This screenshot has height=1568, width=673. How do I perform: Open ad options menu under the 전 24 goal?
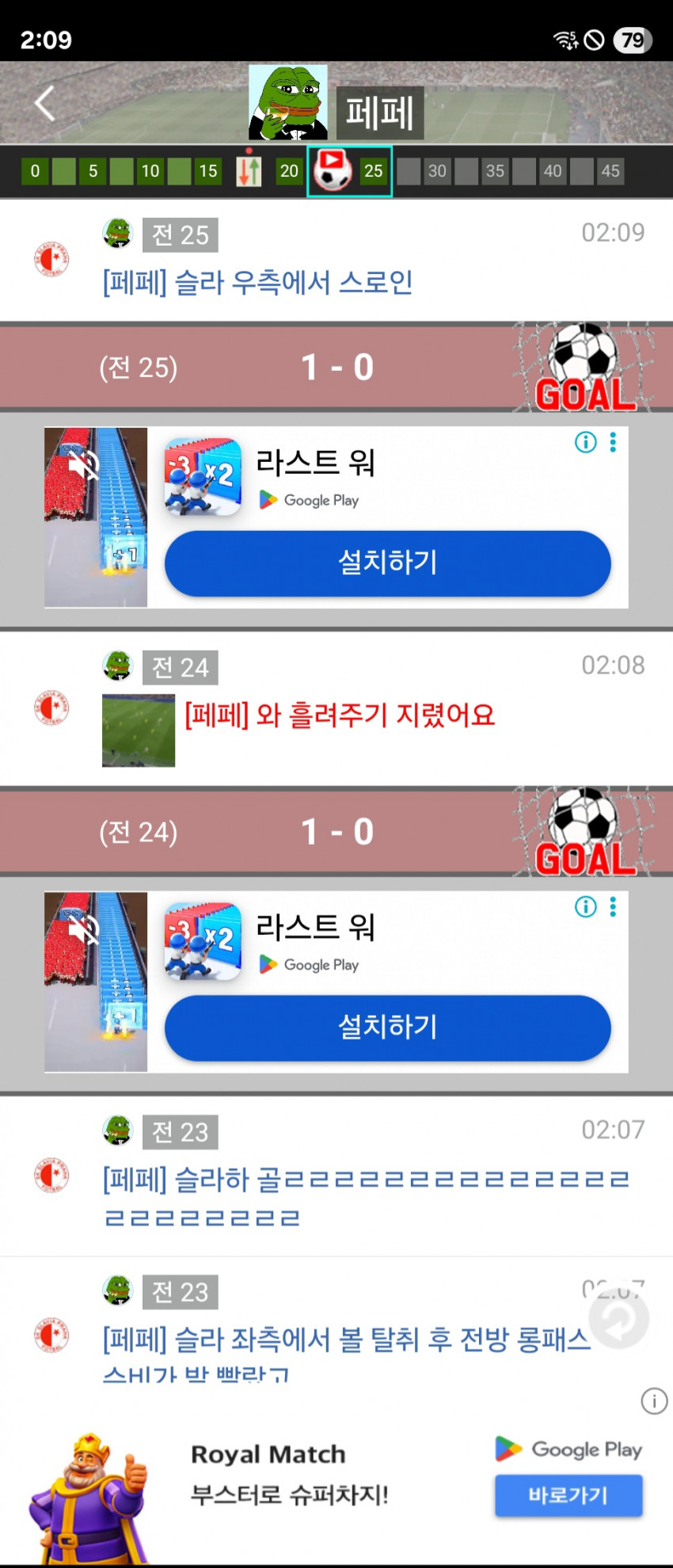point(613,906)
